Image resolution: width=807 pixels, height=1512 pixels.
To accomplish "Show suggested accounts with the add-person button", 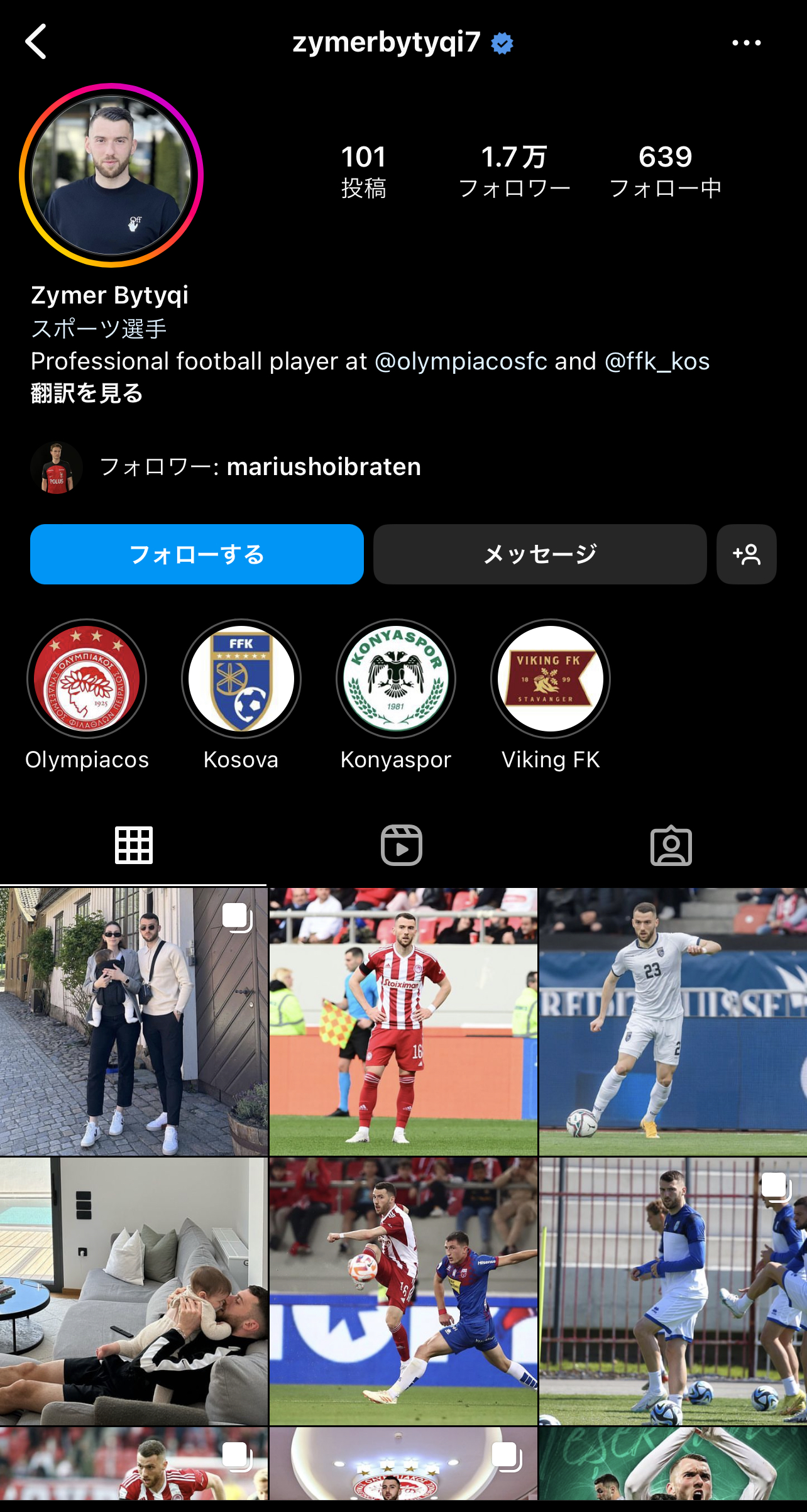I will tap(746, 554).
